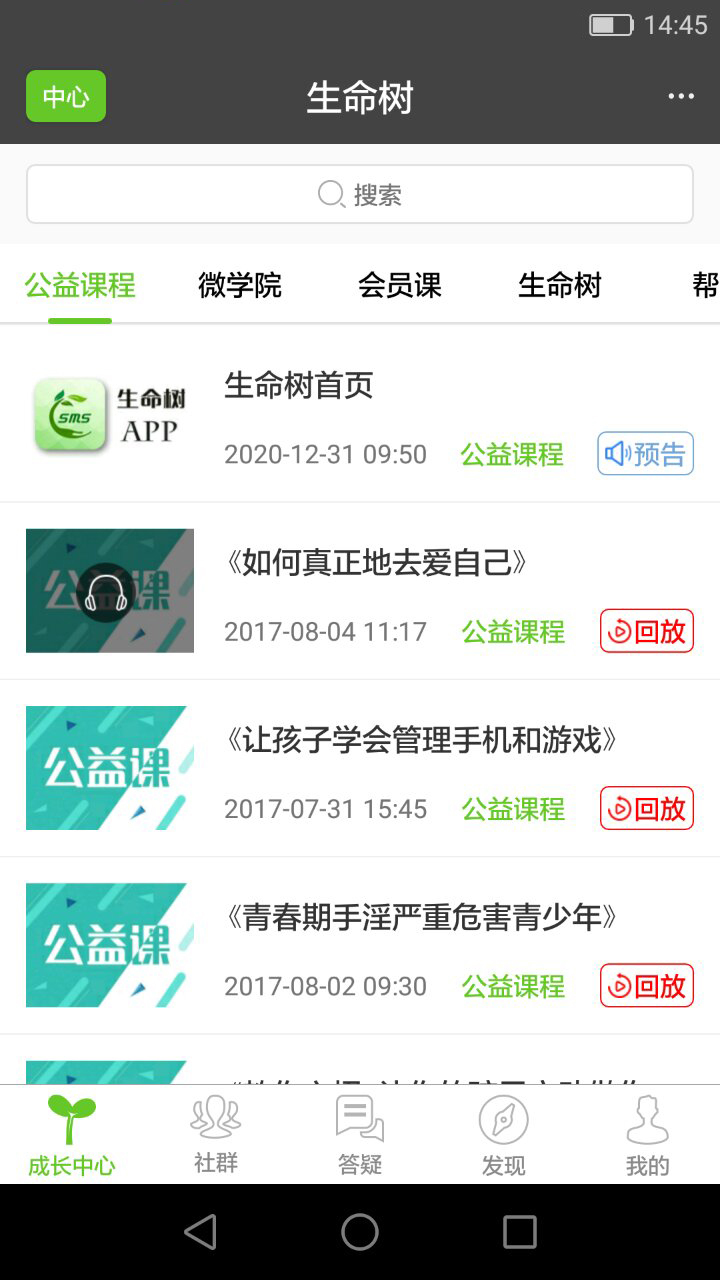Image resolution: width=720 pixels, height=1280 pixels.
Task: Open the 我的 profile tab
Action: point(647,1136)
